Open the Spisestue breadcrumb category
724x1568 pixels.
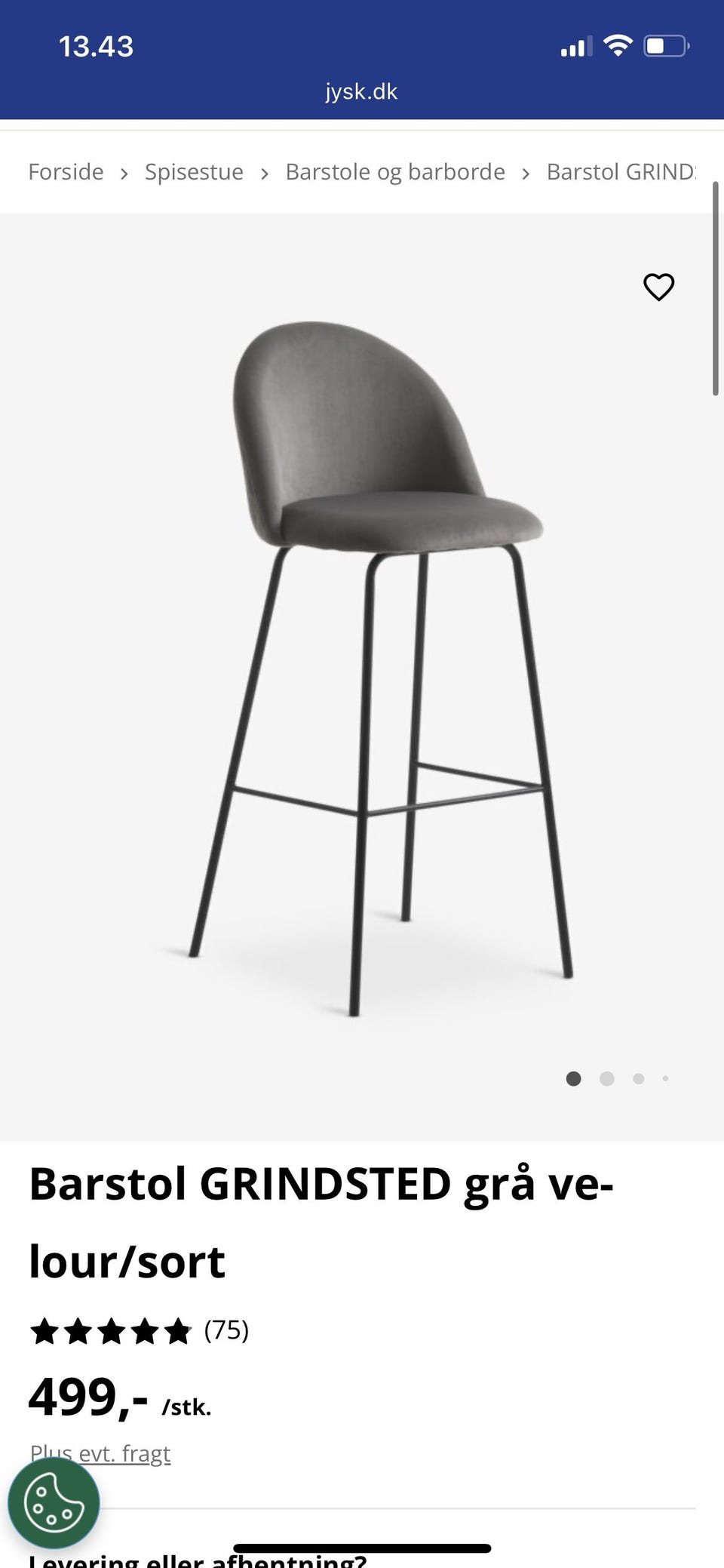point(194,172)
